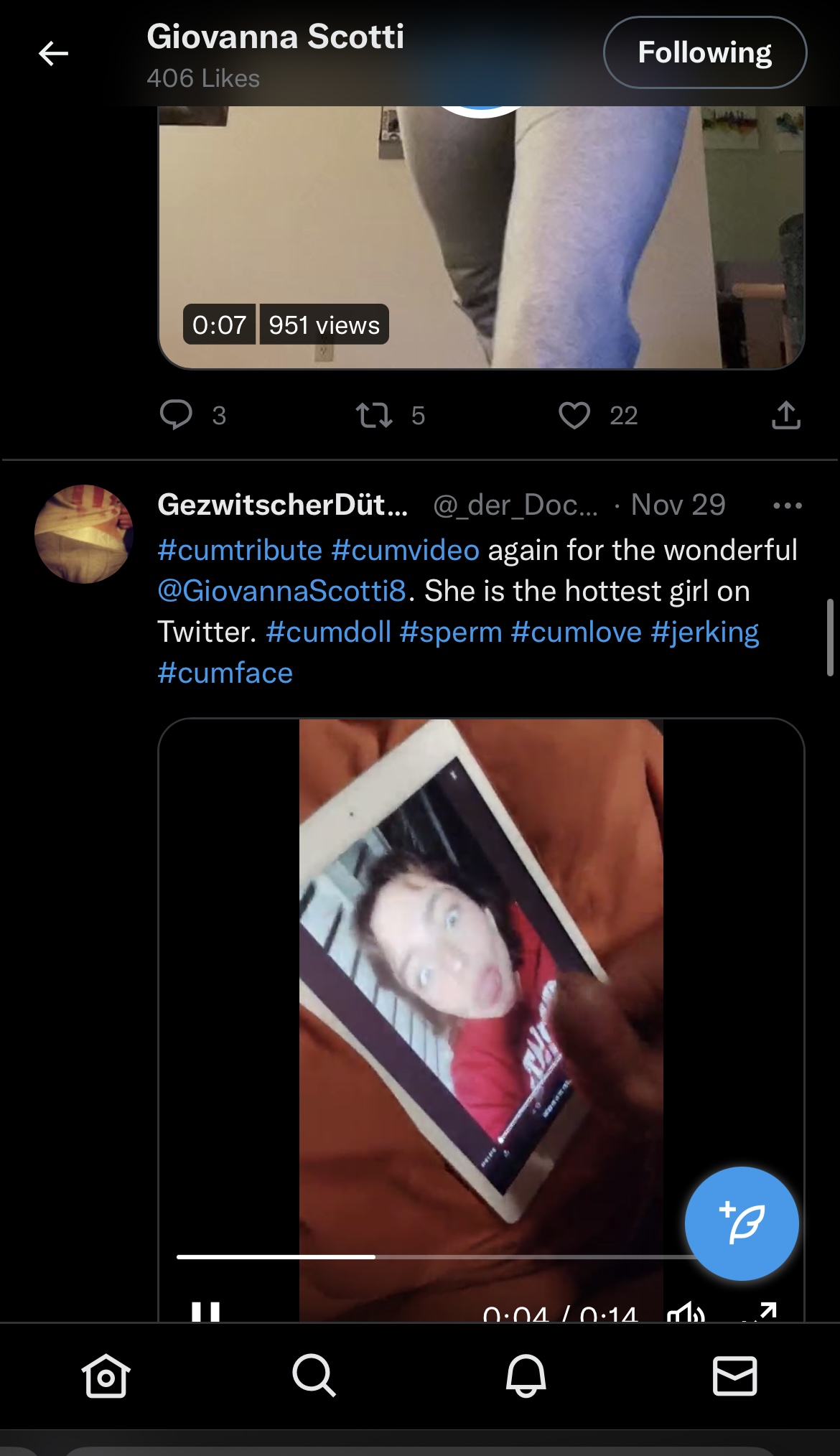Open the tweet overflow menu
This screenshot has height=1456, width=840.
(788, 505)
